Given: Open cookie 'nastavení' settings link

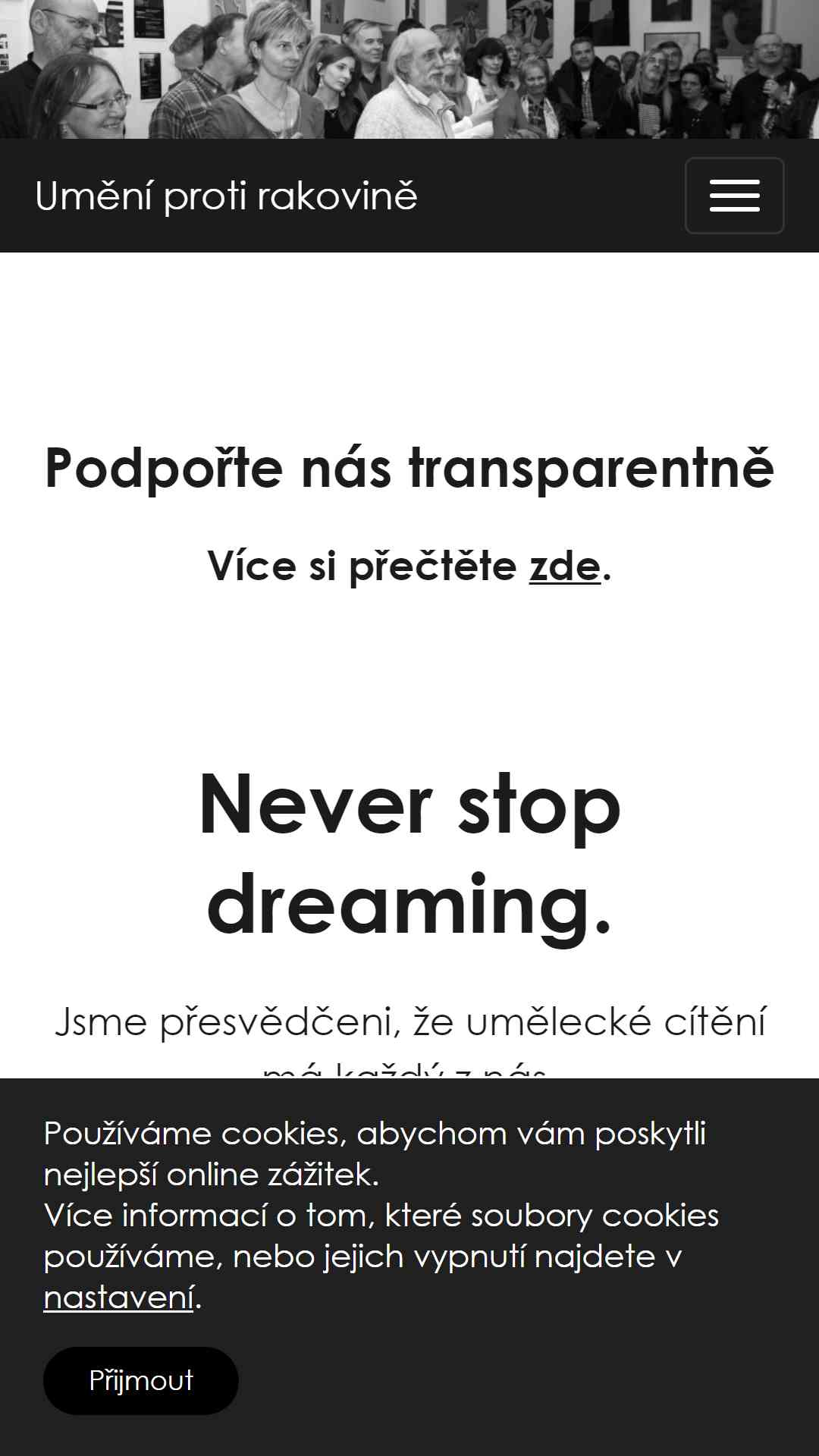Looking at the screenshot, I should [x=119, y=1298].
